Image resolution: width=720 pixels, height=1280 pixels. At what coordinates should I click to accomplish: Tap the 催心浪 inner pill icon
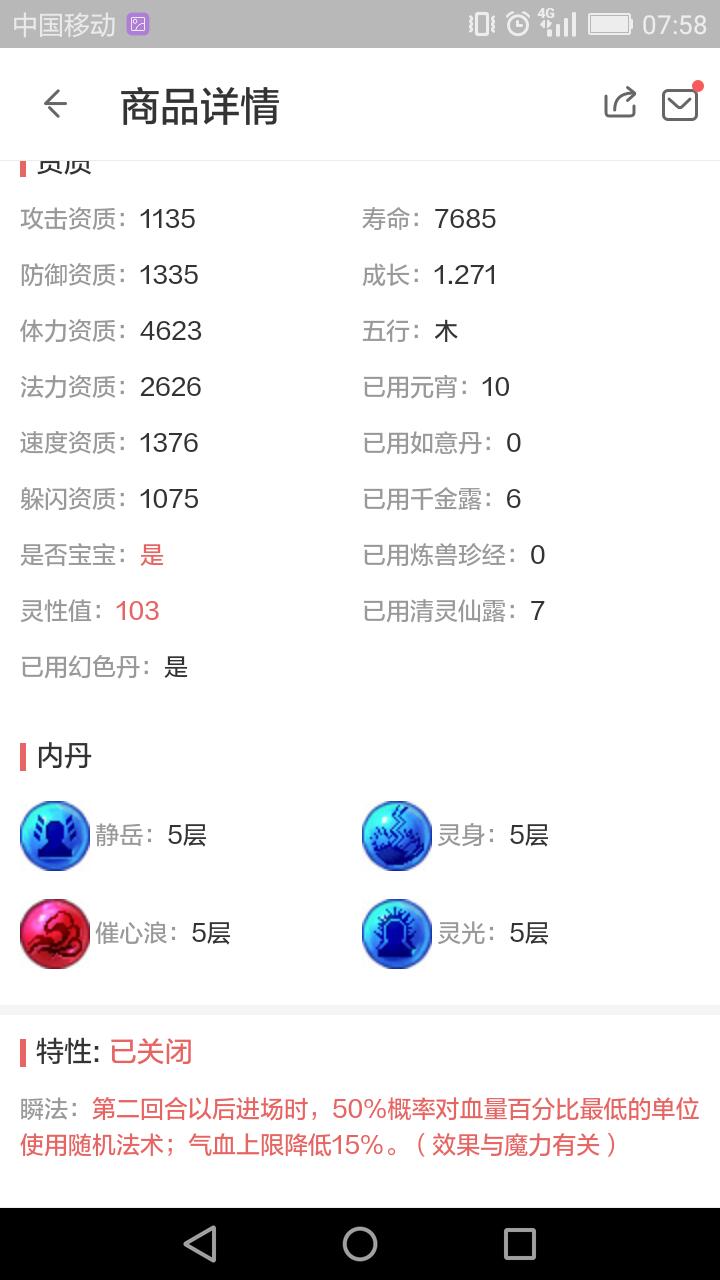tap(55, 934)
